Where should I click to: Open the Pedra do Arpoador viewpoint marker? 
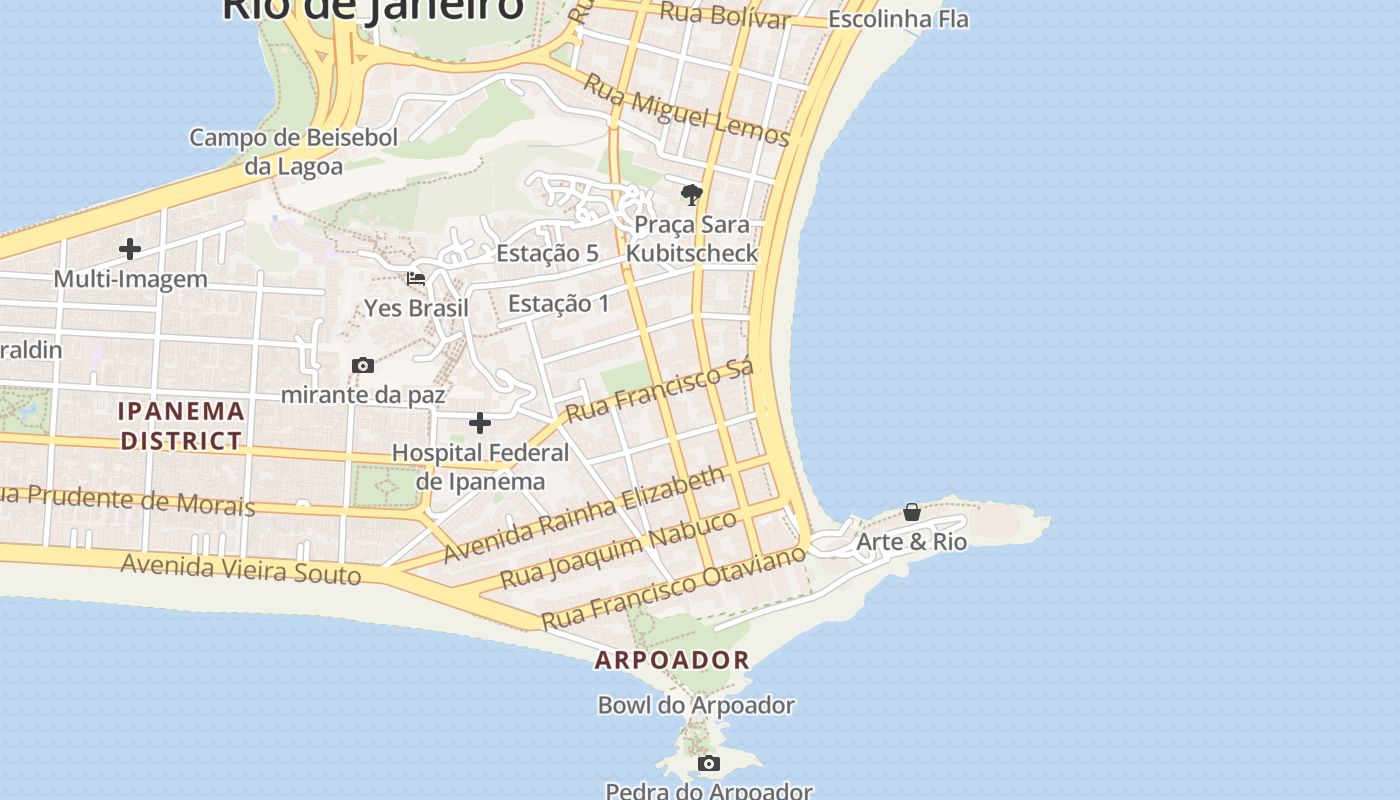click(708, 764)
